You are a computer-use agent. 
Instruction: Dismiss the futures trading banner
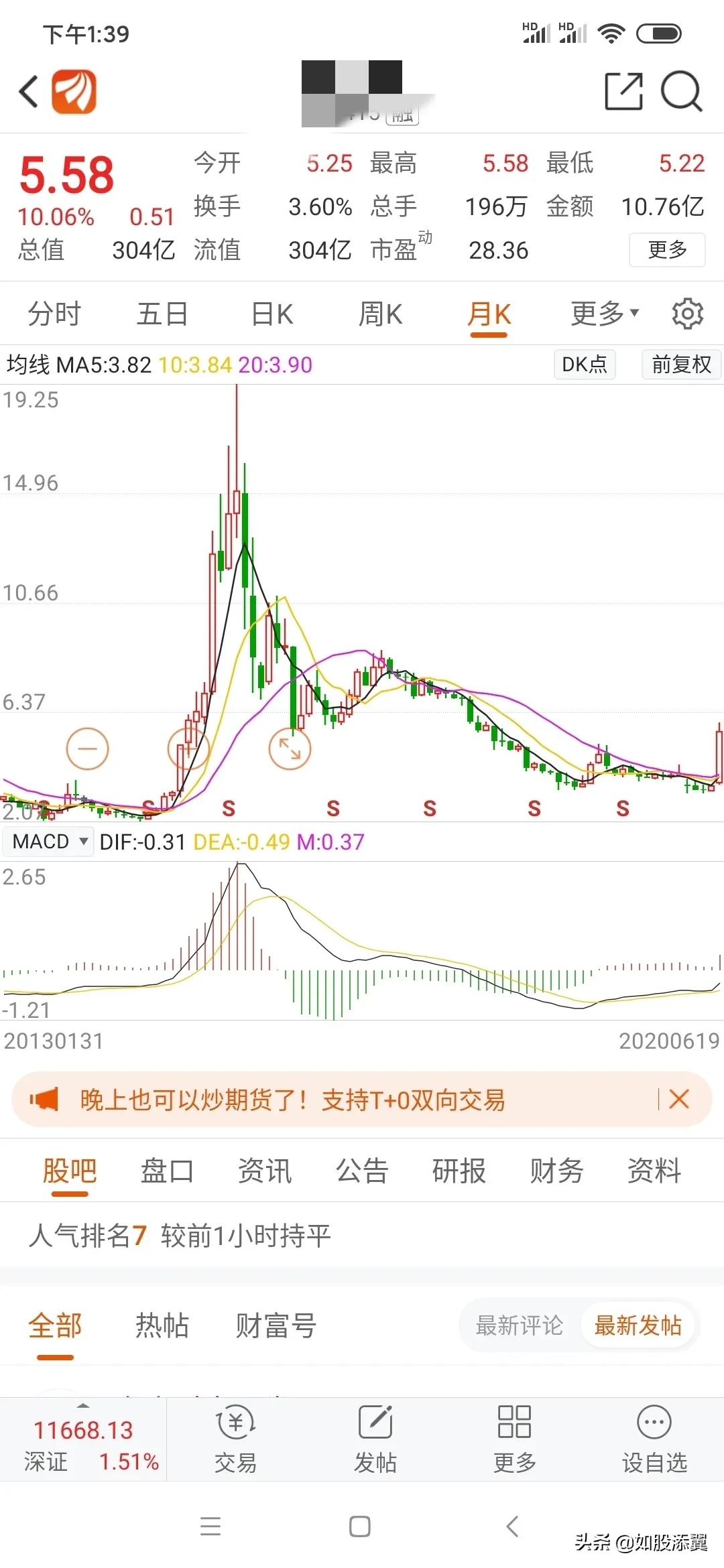[679, 1099]
